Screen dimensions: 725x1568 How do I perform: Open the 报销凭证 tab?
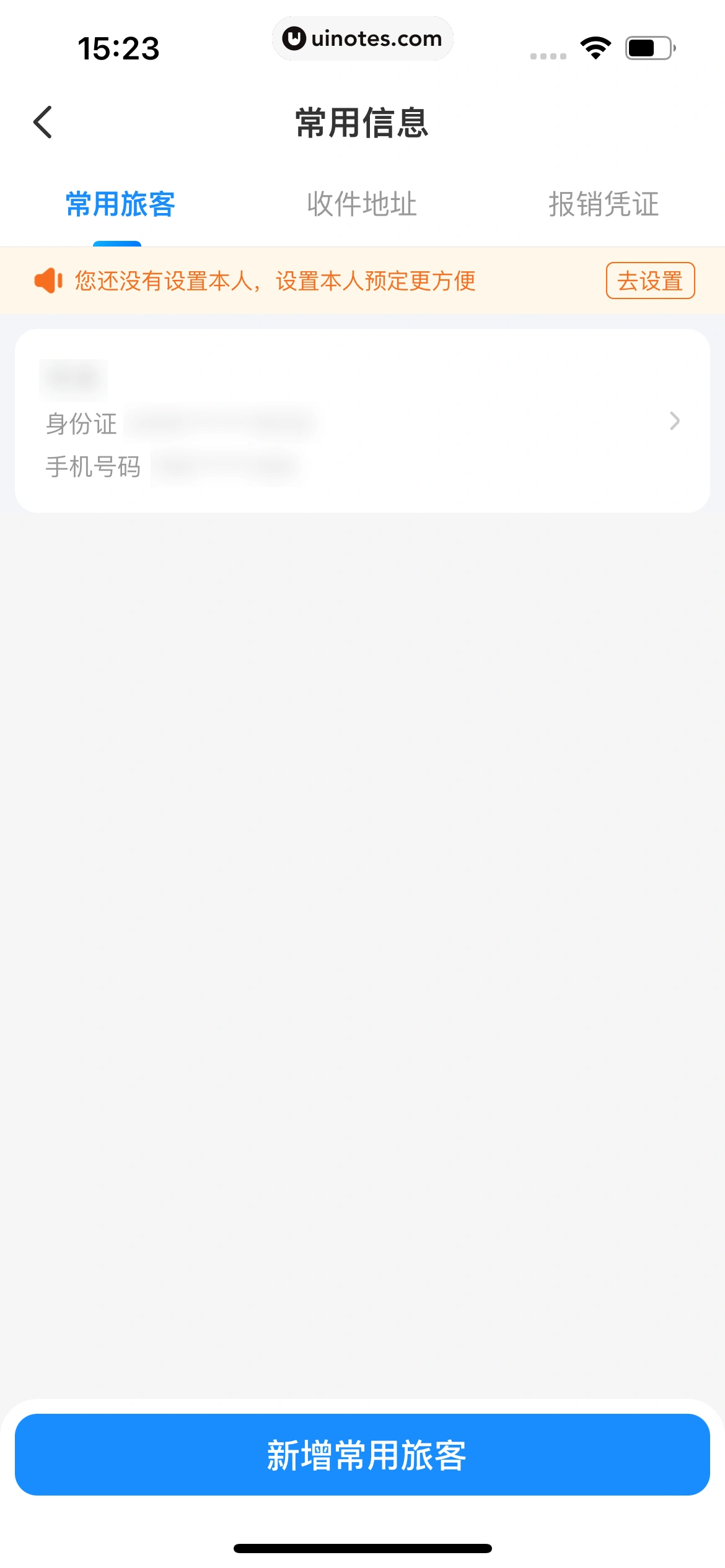(604, 204)
